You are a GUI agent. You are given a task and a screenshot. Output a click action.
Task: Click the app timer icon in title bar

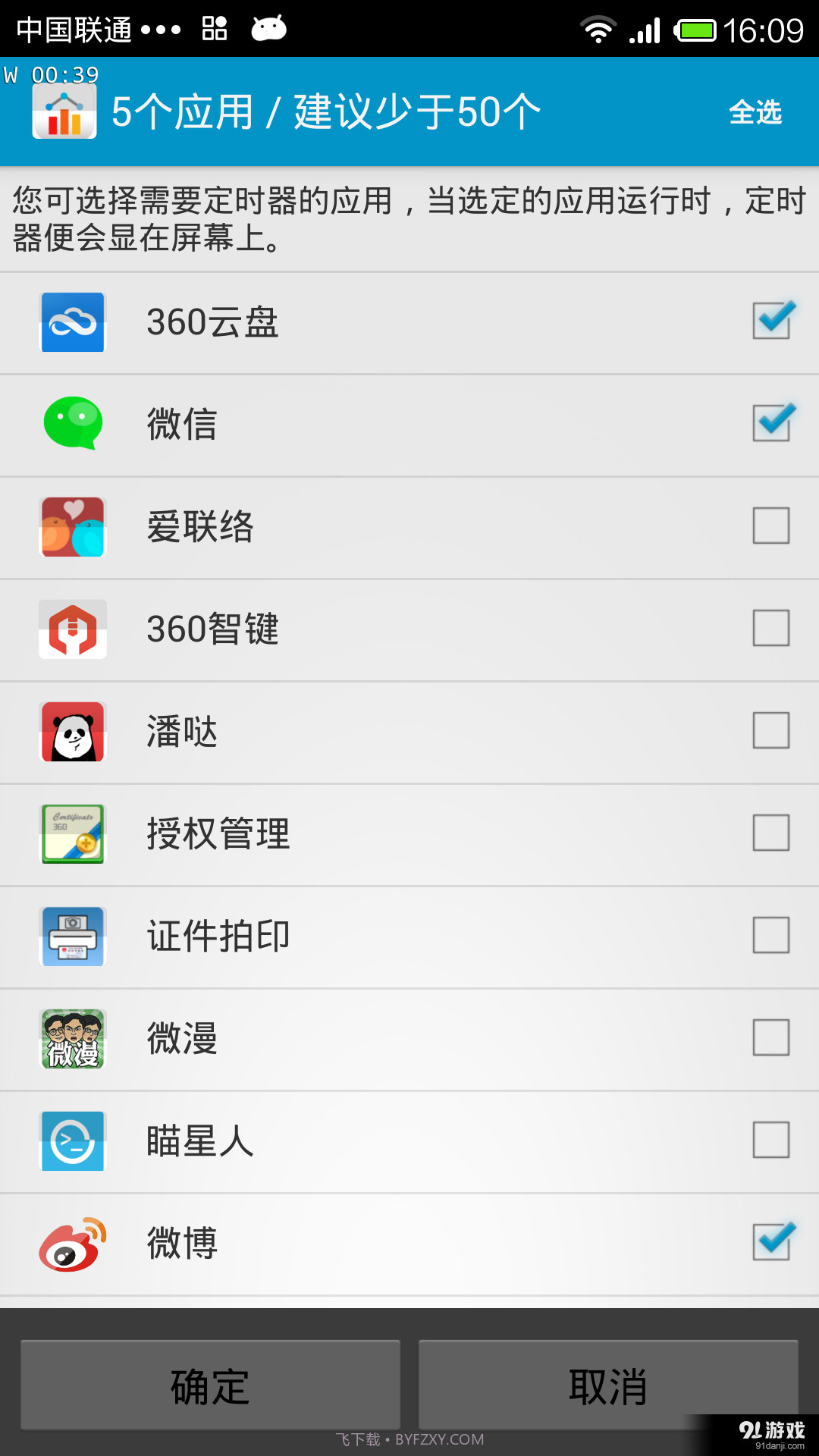pyautogui.click(x=64, y=110)
